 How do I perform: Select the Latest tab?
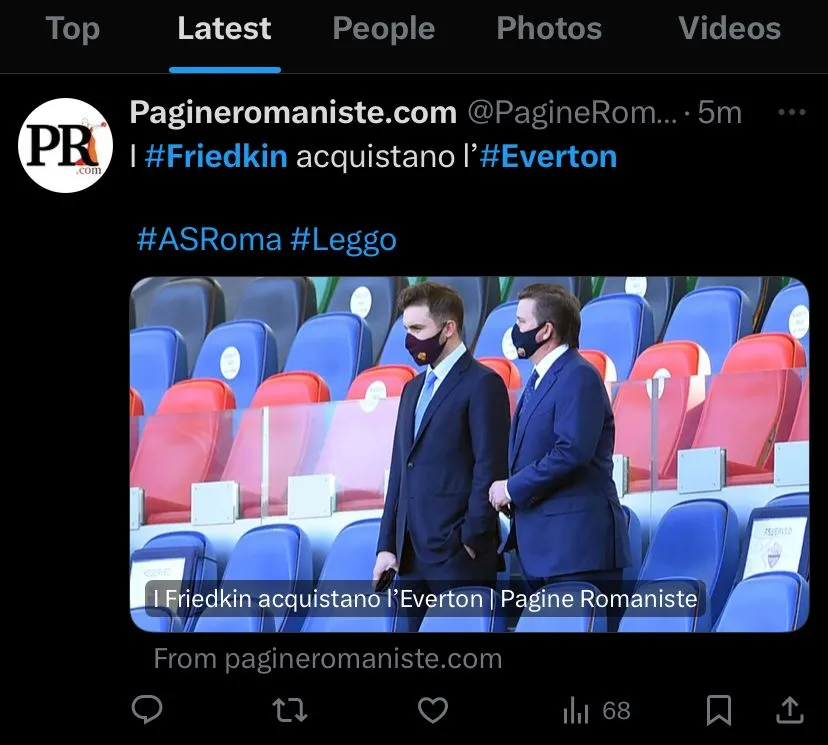[224, 29]
